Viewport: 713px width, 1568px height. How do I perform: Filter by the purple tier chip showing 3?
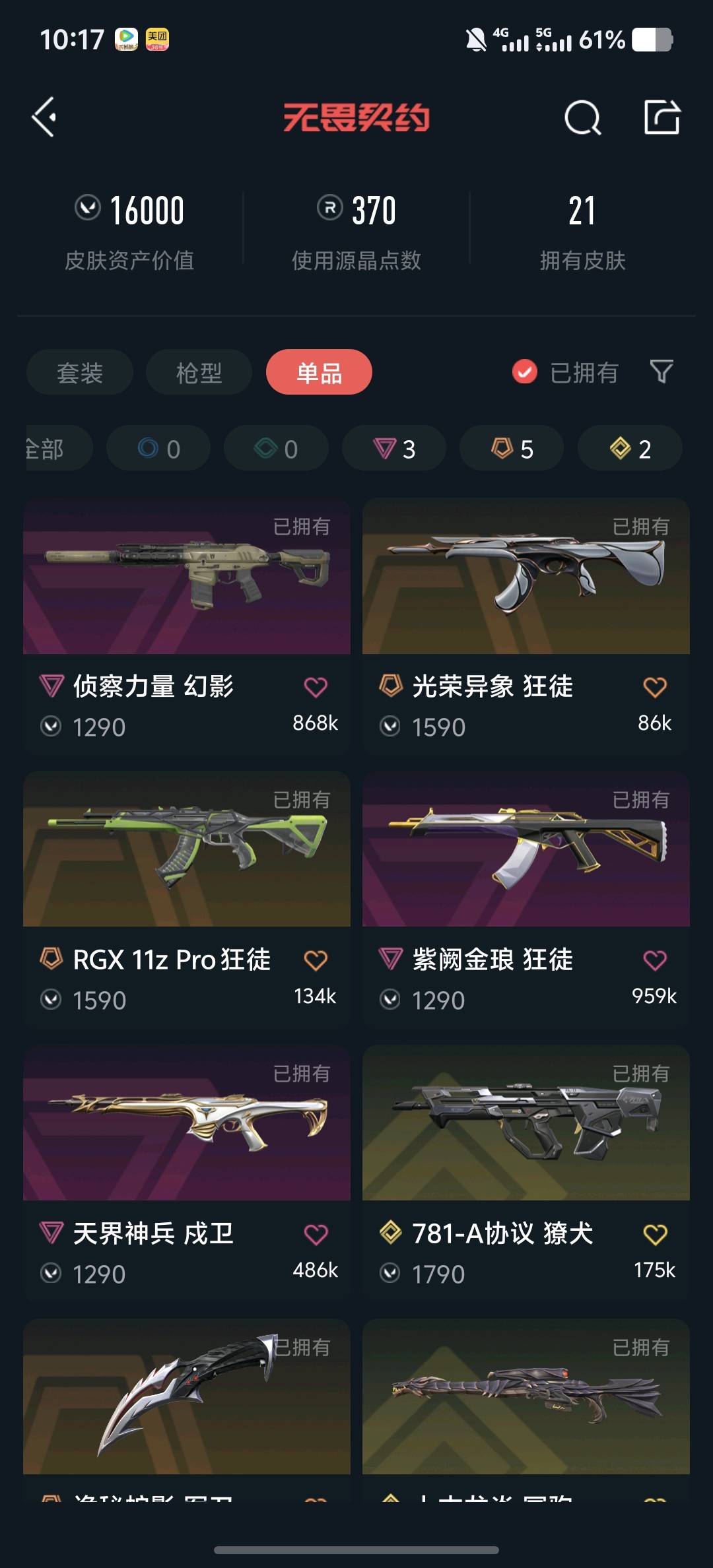394,449
